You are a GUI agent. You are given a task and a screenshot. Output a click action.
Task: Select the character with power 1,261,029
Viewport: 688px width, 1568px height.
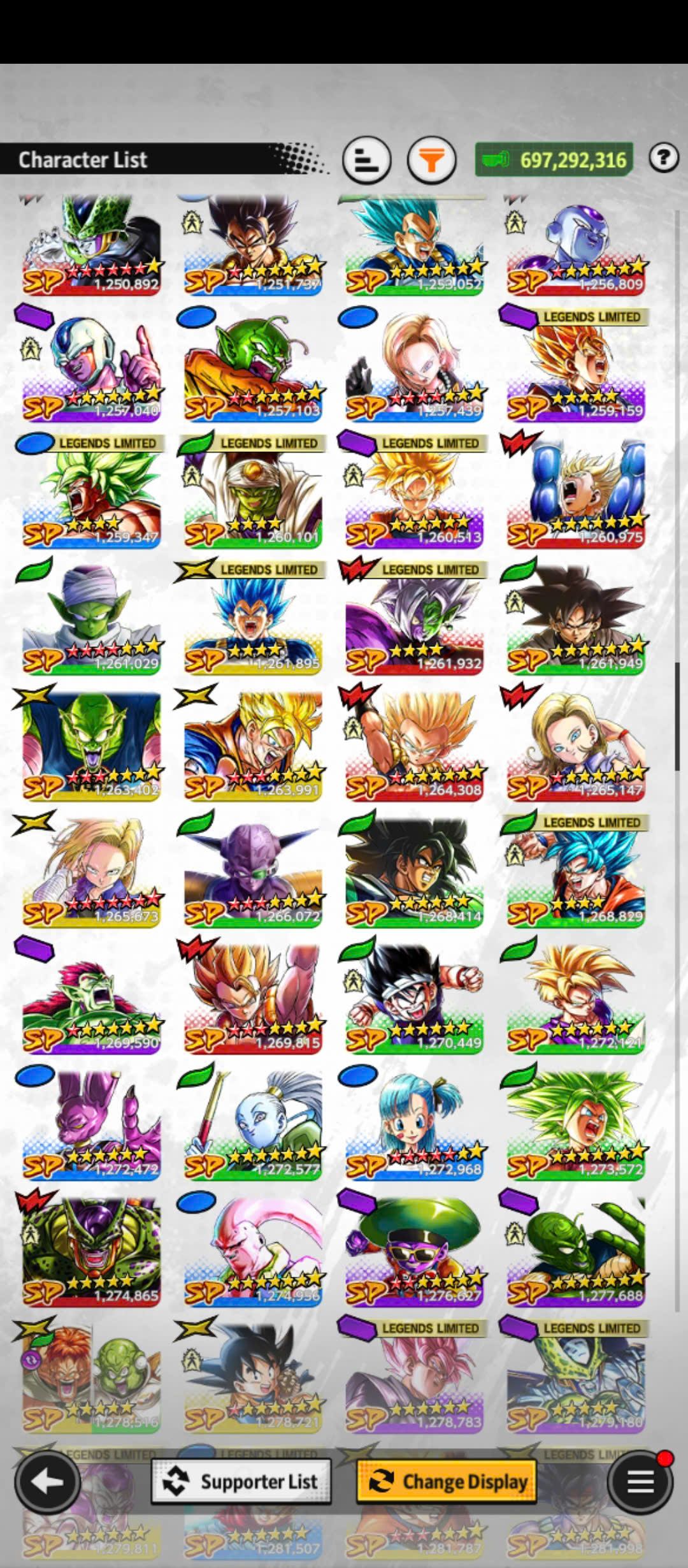[91, 620]
